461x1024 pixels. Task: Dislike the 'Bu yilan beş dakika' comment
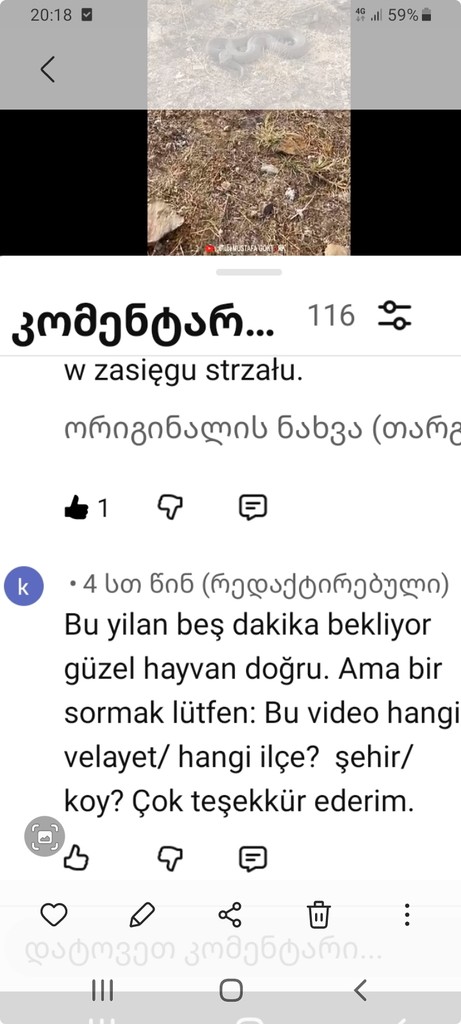tap(170, 858)
